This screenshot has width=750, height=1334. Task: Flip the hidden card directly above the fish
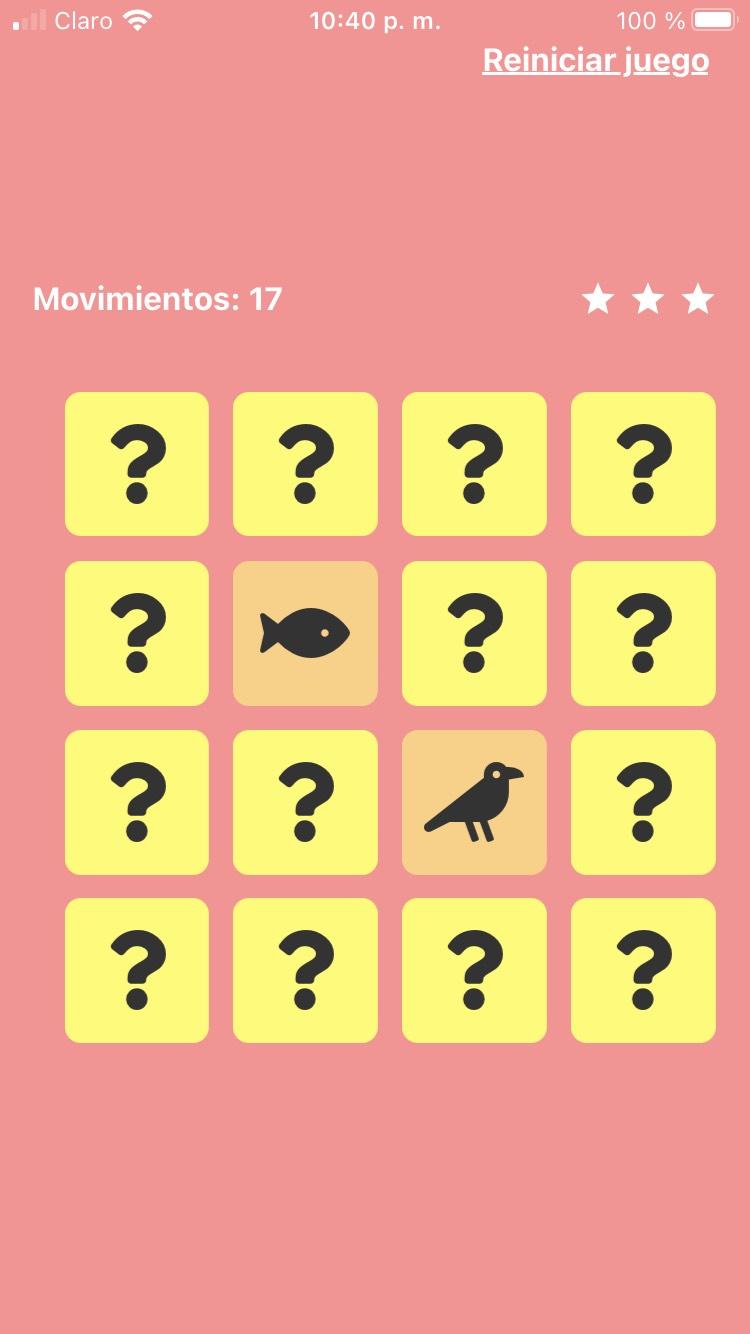[305, 464]
